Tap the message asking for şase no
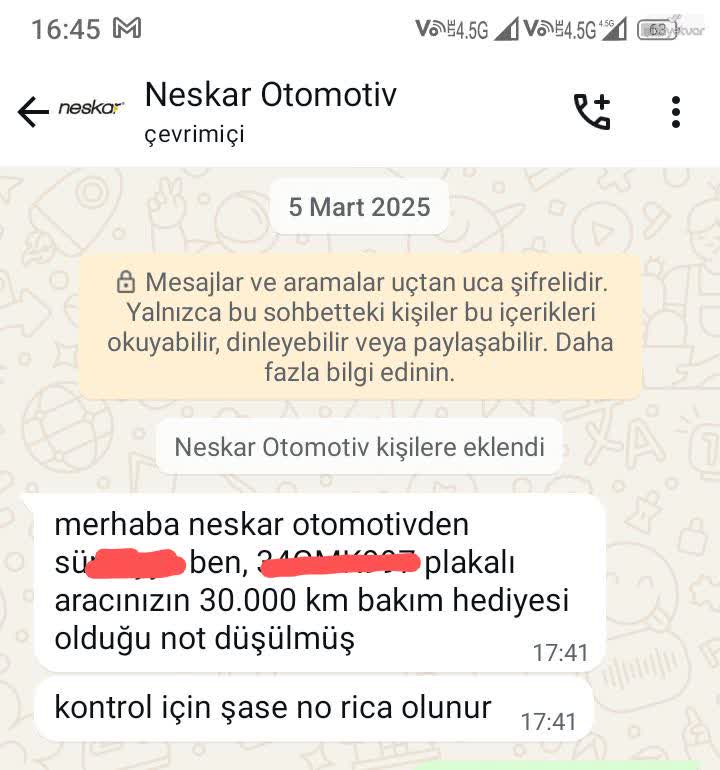720x770 pixels. 273,707
